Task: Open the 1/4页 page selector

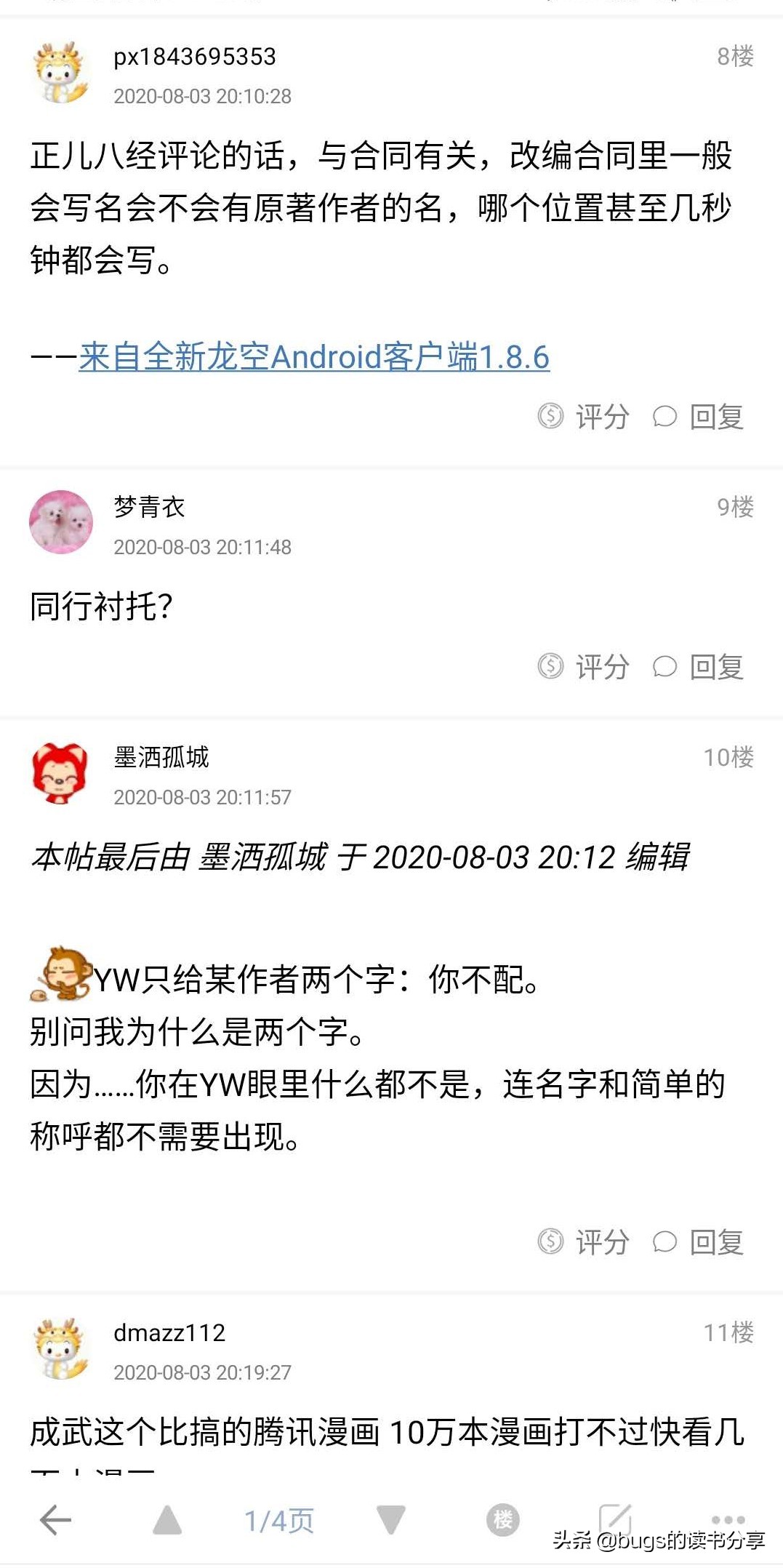Action: click(x=278, y=1521)
